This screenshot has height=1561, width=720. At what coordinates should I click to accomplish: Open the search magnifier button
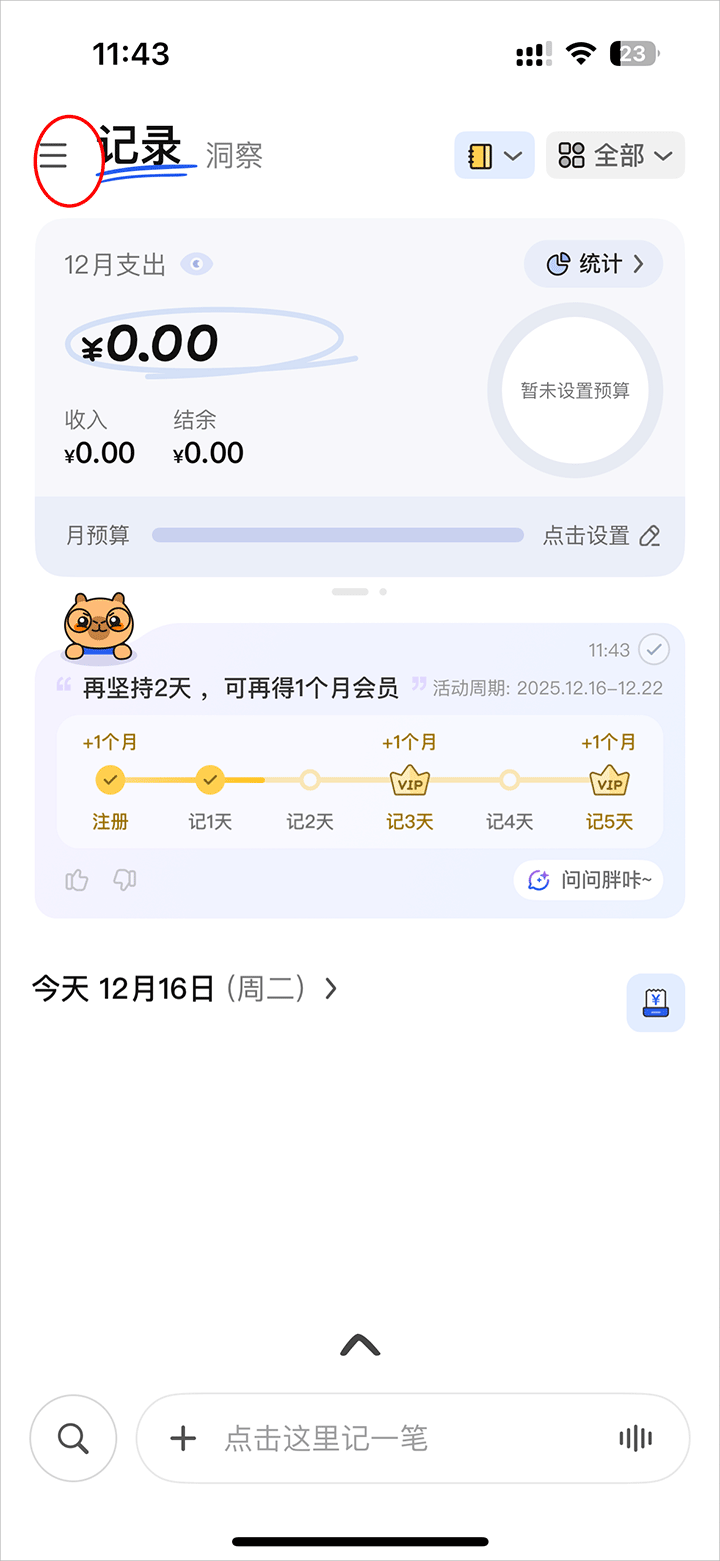[73, 1438]
